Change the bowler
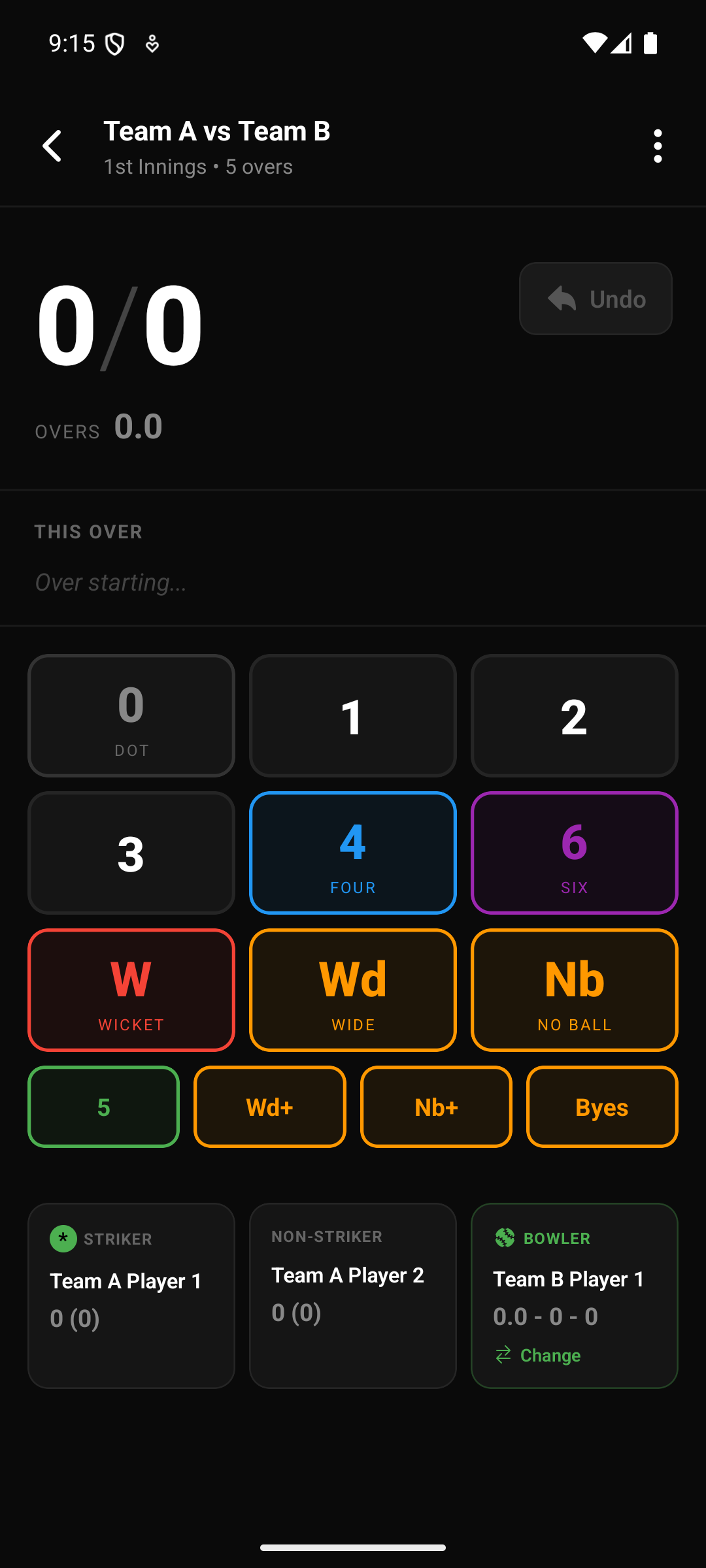This screenshot has height=1568, width=706. (539, 1356)
